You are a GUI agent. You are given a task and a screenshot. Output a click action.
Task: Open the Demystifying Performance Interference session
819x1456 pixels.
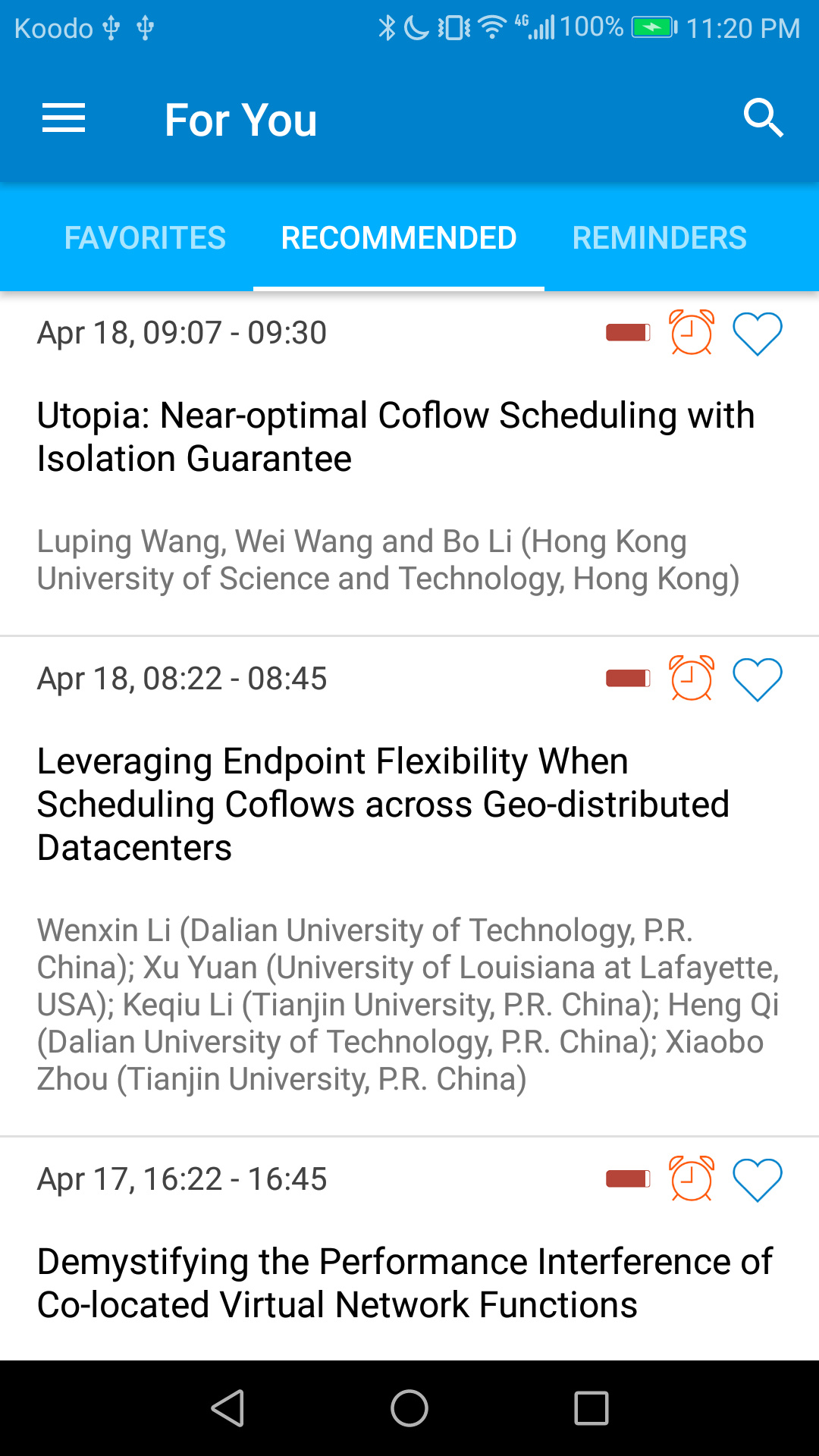[405, 1283]
